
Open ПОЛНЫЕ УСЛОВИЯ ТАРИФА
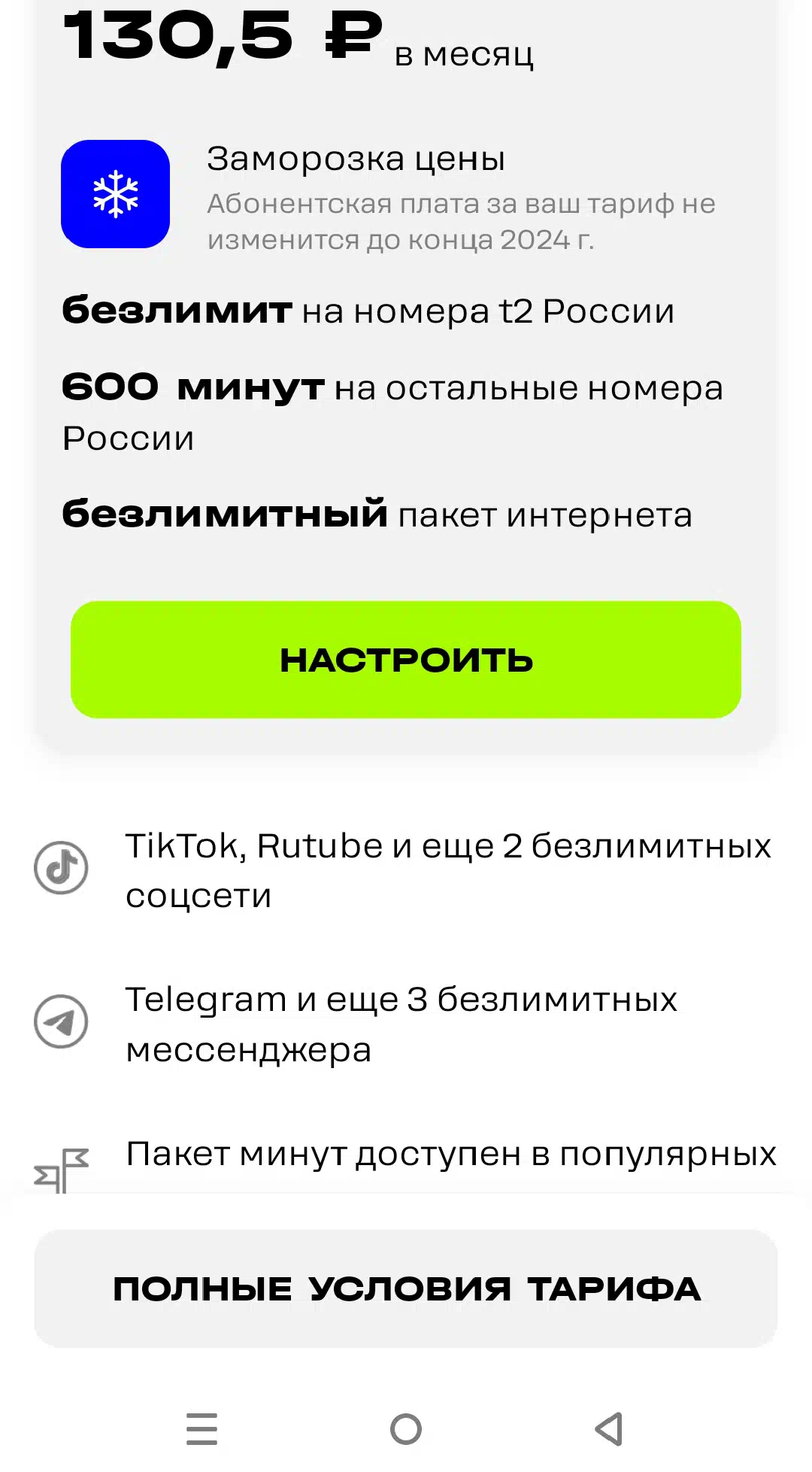pyautogui.click(x=406, y=1288)
